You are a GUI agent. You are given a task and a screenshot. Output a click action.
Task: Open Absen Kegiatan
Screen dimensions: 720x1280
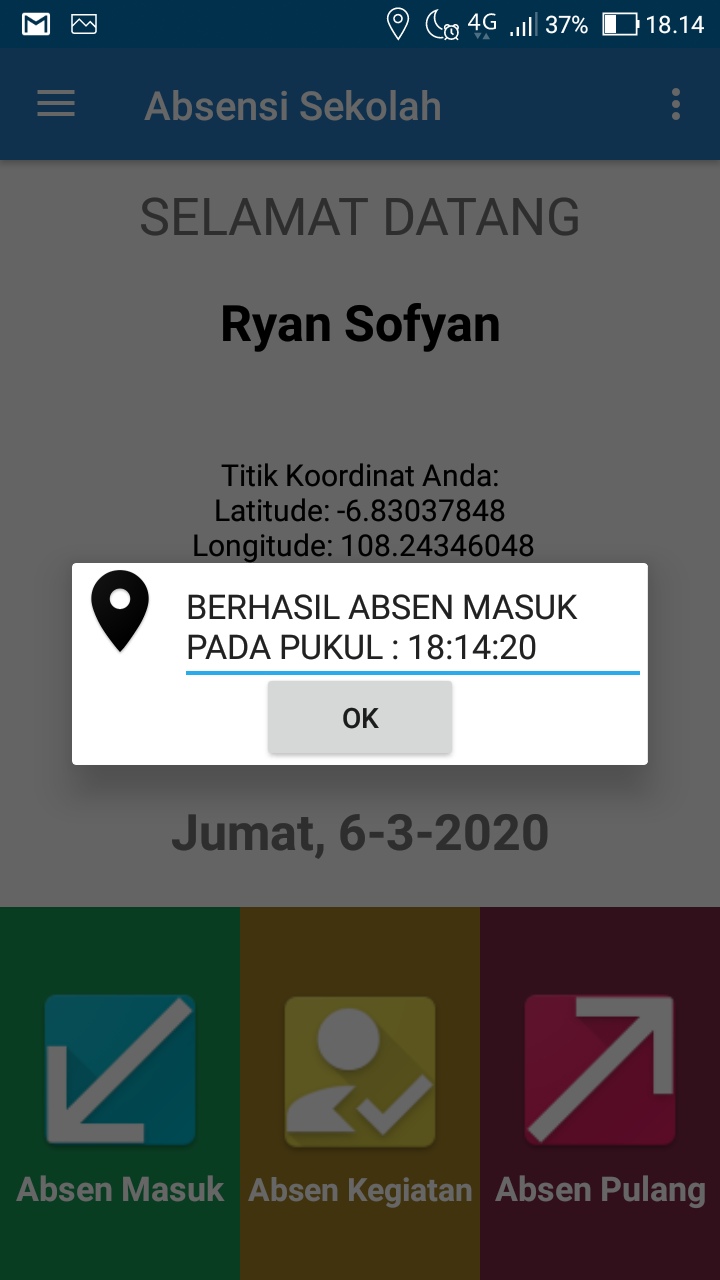click(360, 1094)
